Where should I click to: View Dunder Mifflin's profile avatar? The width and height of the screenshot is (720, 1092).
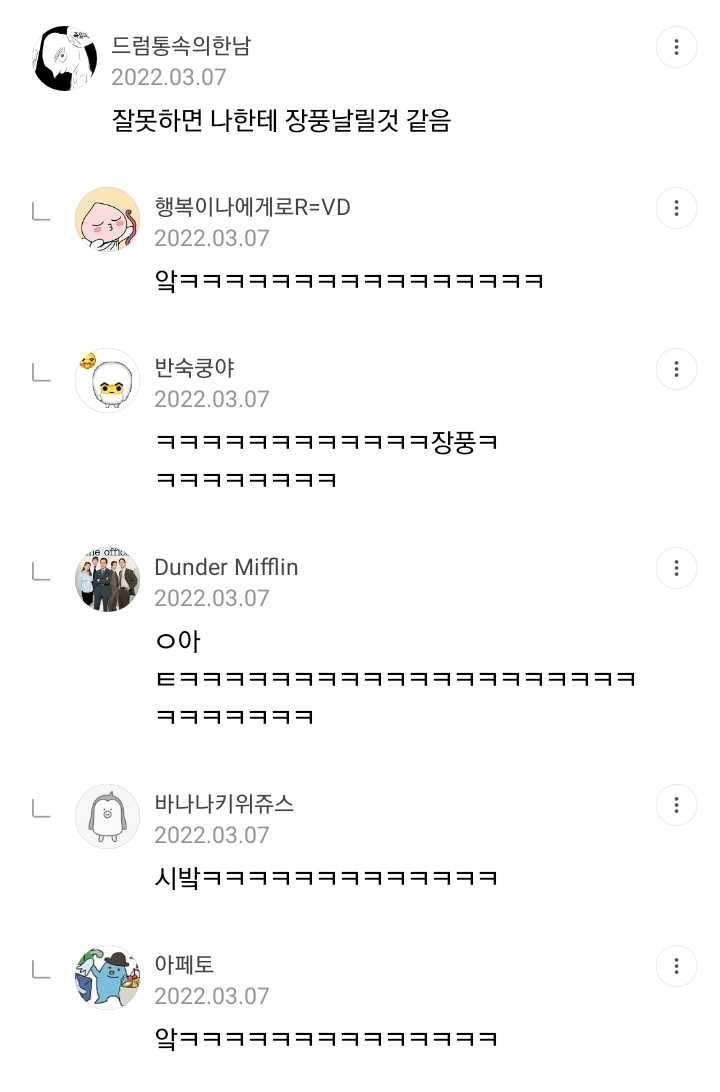(x=107, y=579)
